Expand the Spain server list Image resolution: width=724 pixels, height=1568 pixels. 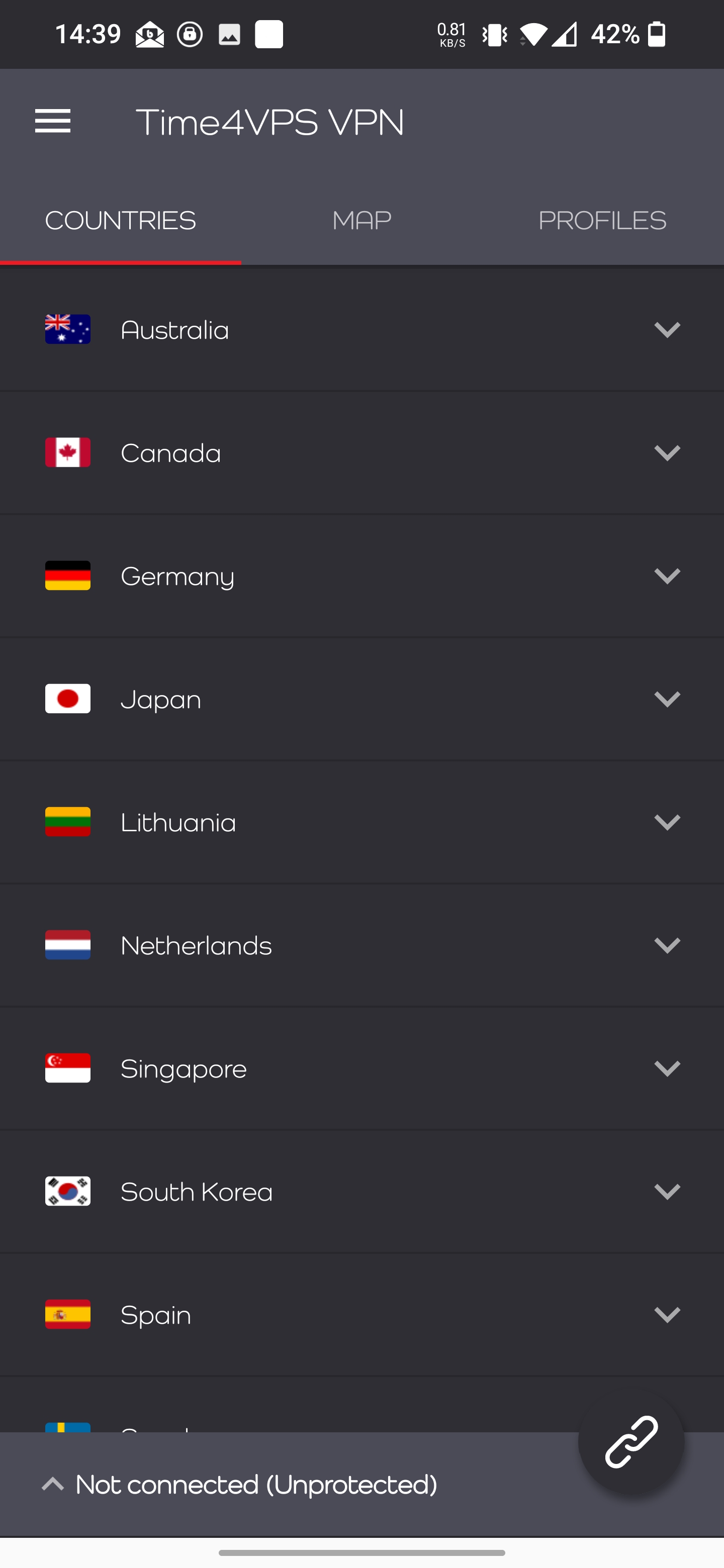tap(667, 1314)
